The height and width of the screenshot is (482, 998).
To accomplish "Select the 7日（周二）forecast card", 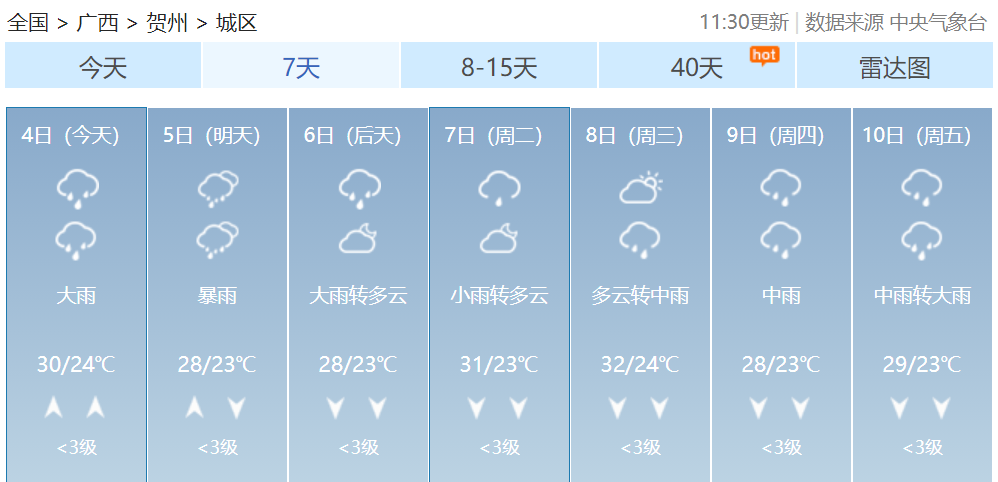I will pos(499,295).
